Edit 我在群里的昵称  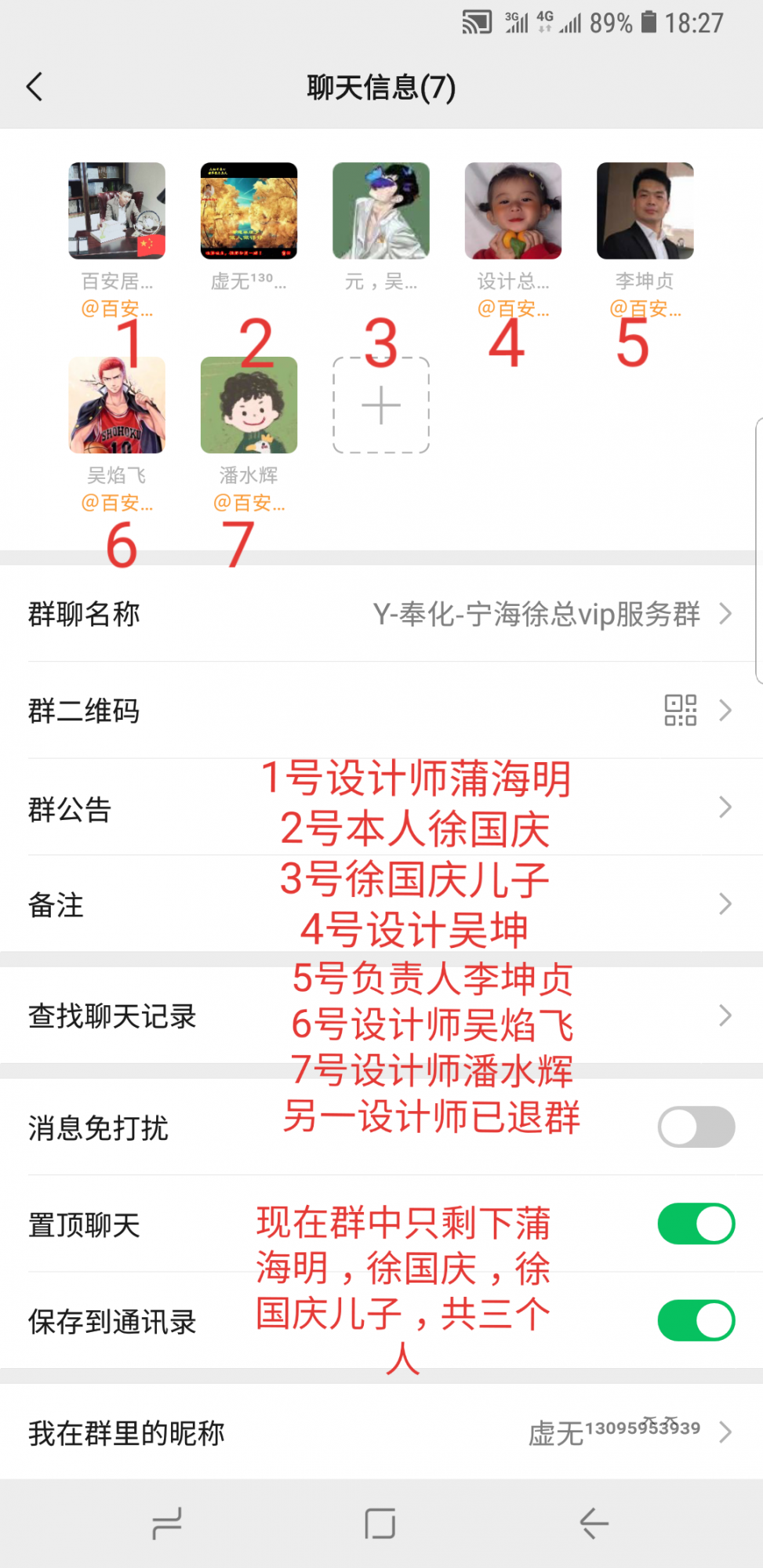click(x=381, y=1432)
